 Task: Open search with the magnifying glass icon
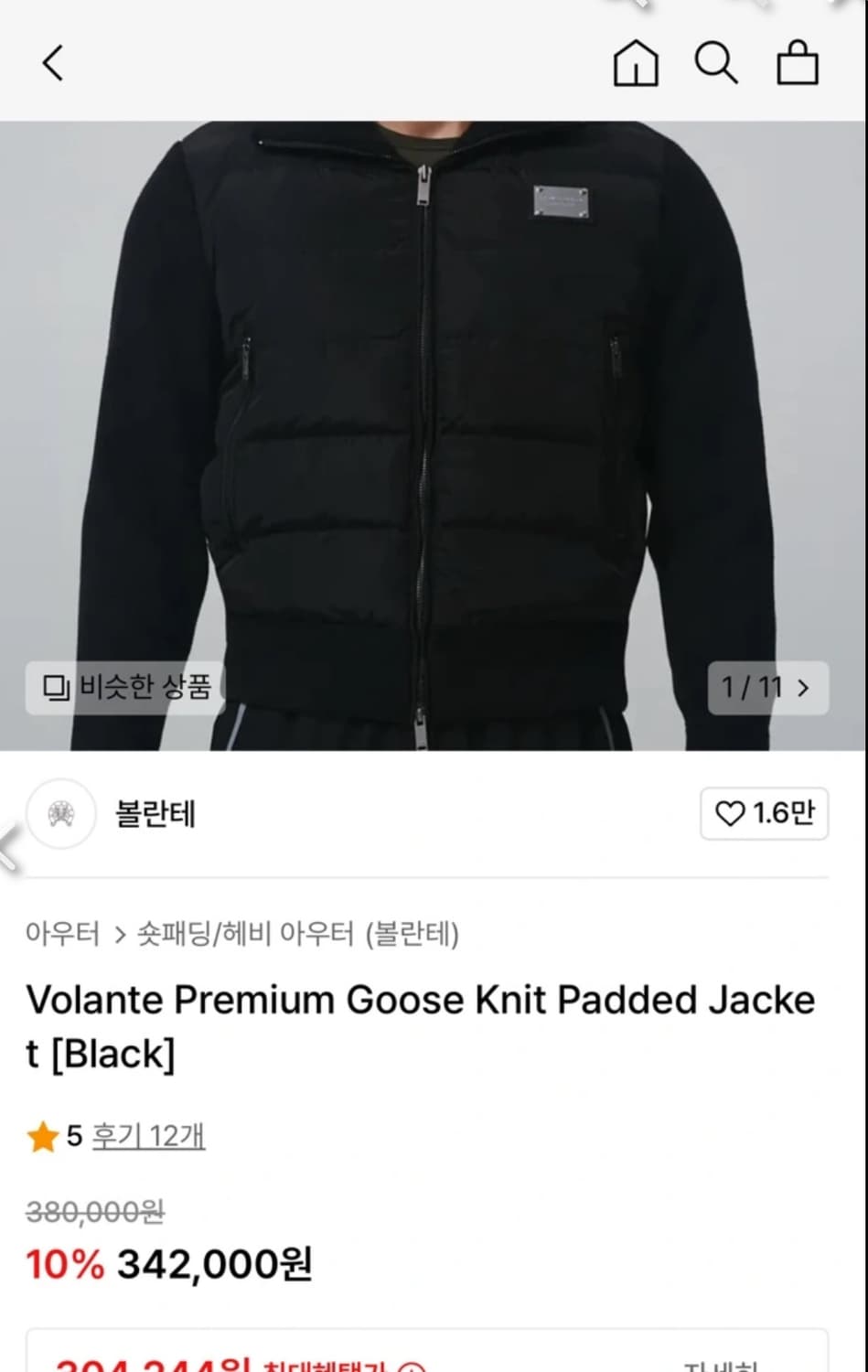click(x=717, y=62)
